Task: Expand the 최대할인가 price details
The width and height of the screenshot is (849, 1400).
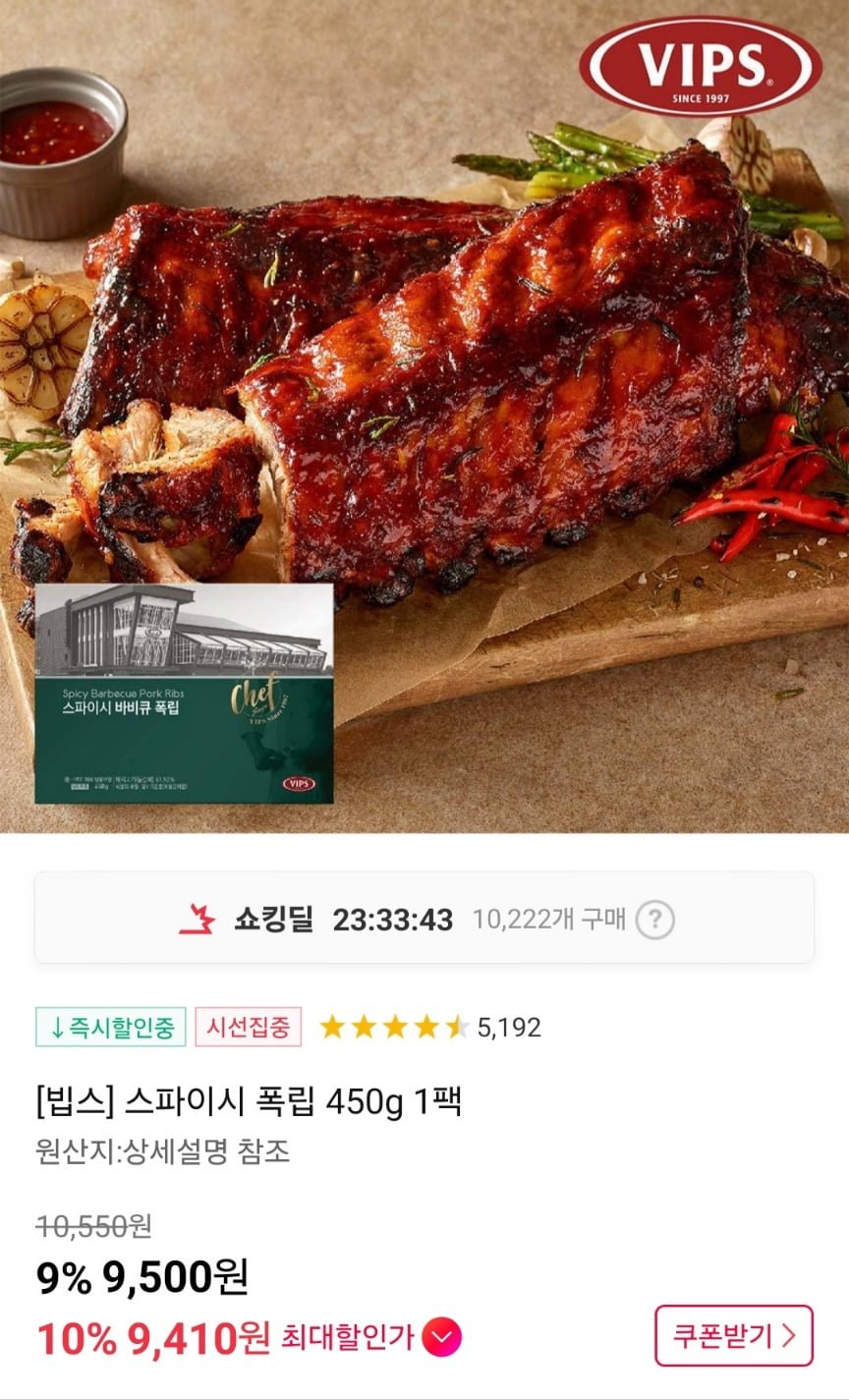Action: click(x=442, y=1337)
